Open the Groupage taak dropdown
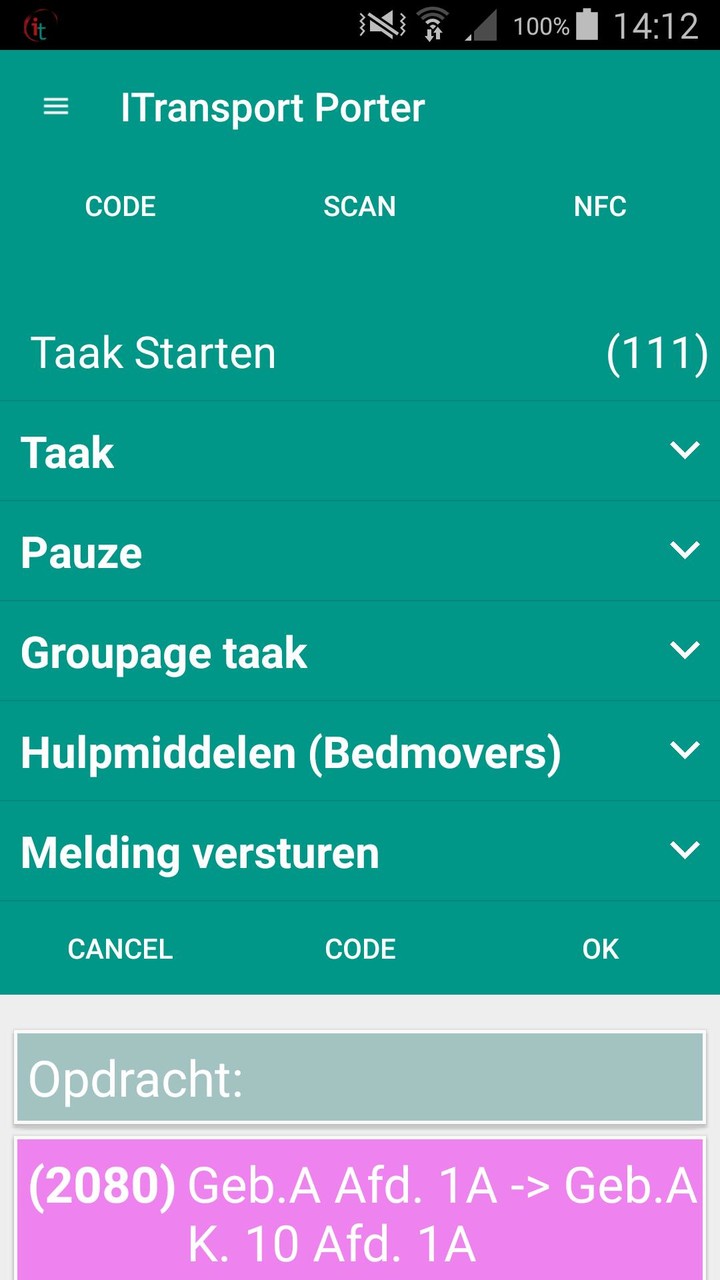 pyautogui.click(x=360, y=652)
